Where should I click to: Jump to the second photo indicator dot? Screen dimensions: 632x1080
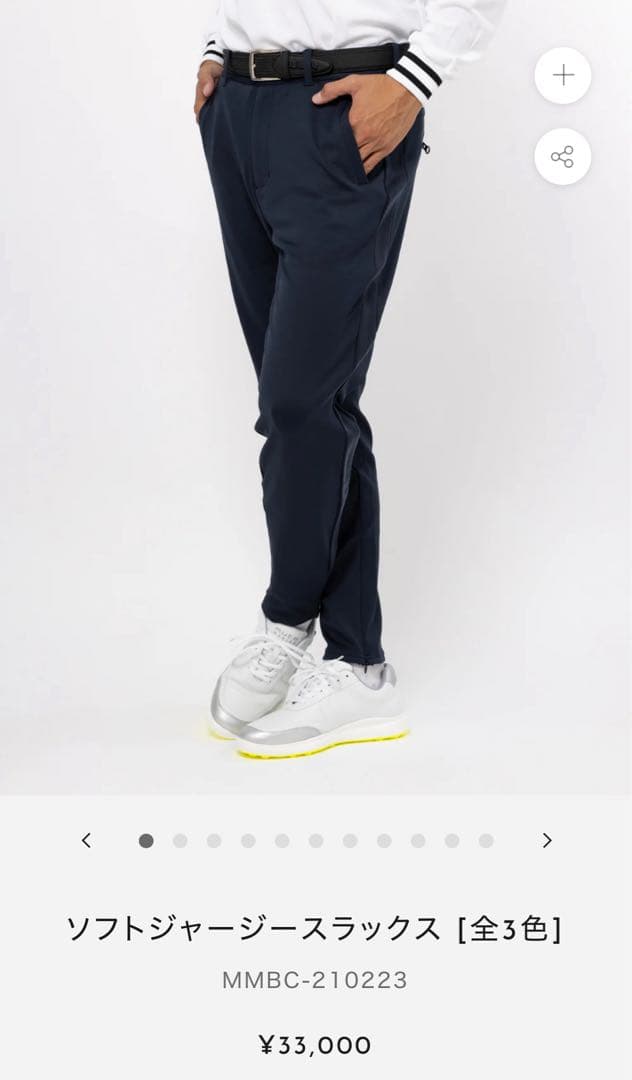tap(180, 841)
